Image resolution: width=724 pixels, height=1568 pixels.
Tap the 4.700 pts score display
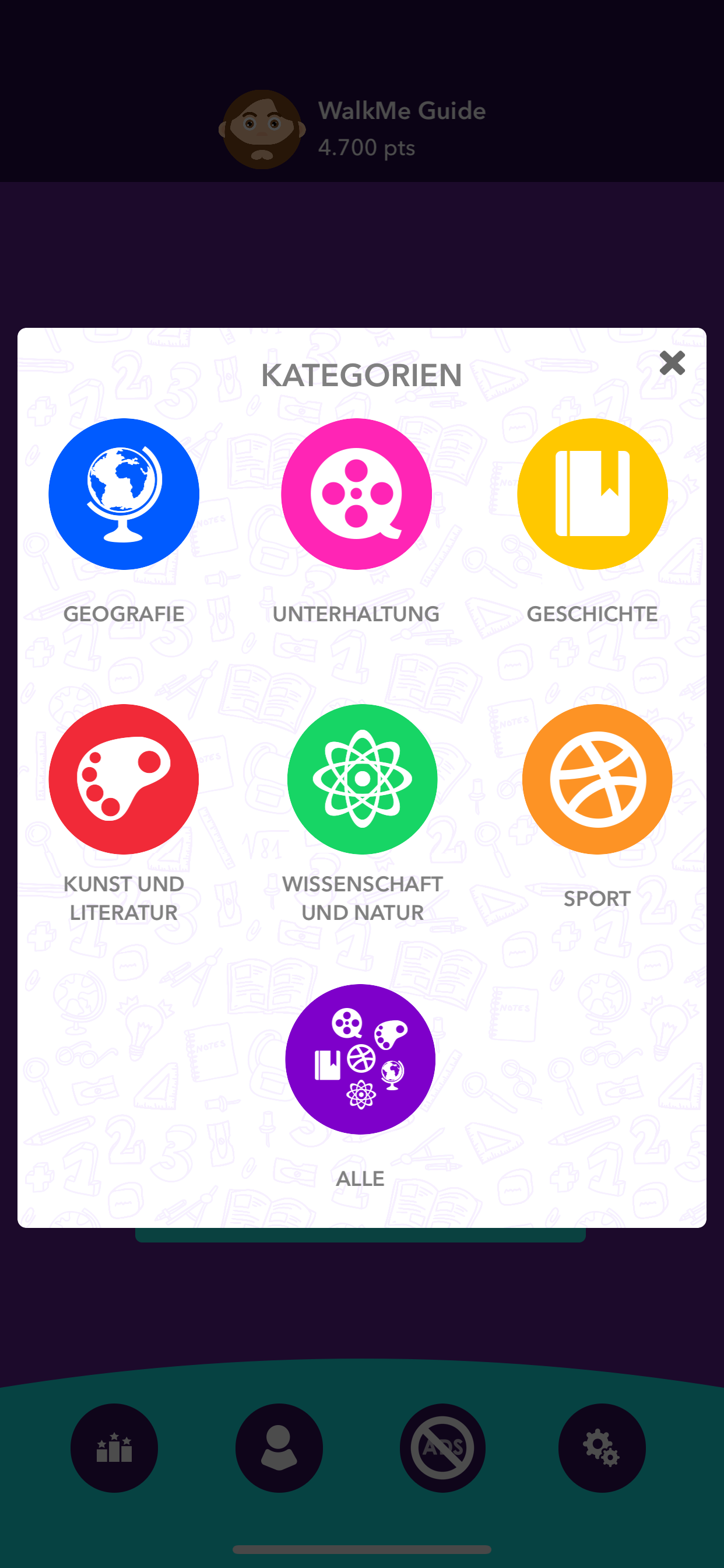(x=367, y=148)
